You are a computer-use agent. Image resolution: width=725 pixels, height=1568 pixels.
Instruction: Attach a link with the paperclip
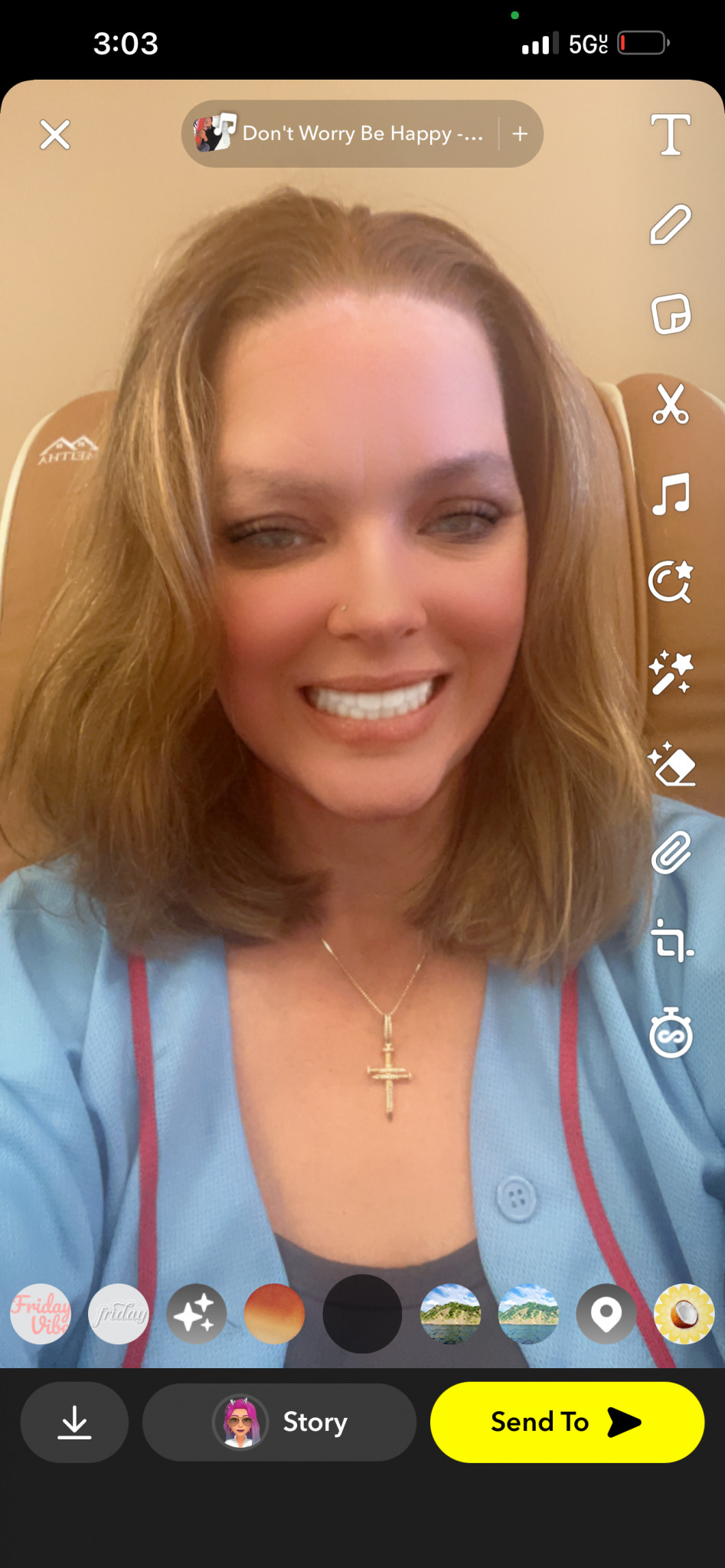tap(671, 852)
